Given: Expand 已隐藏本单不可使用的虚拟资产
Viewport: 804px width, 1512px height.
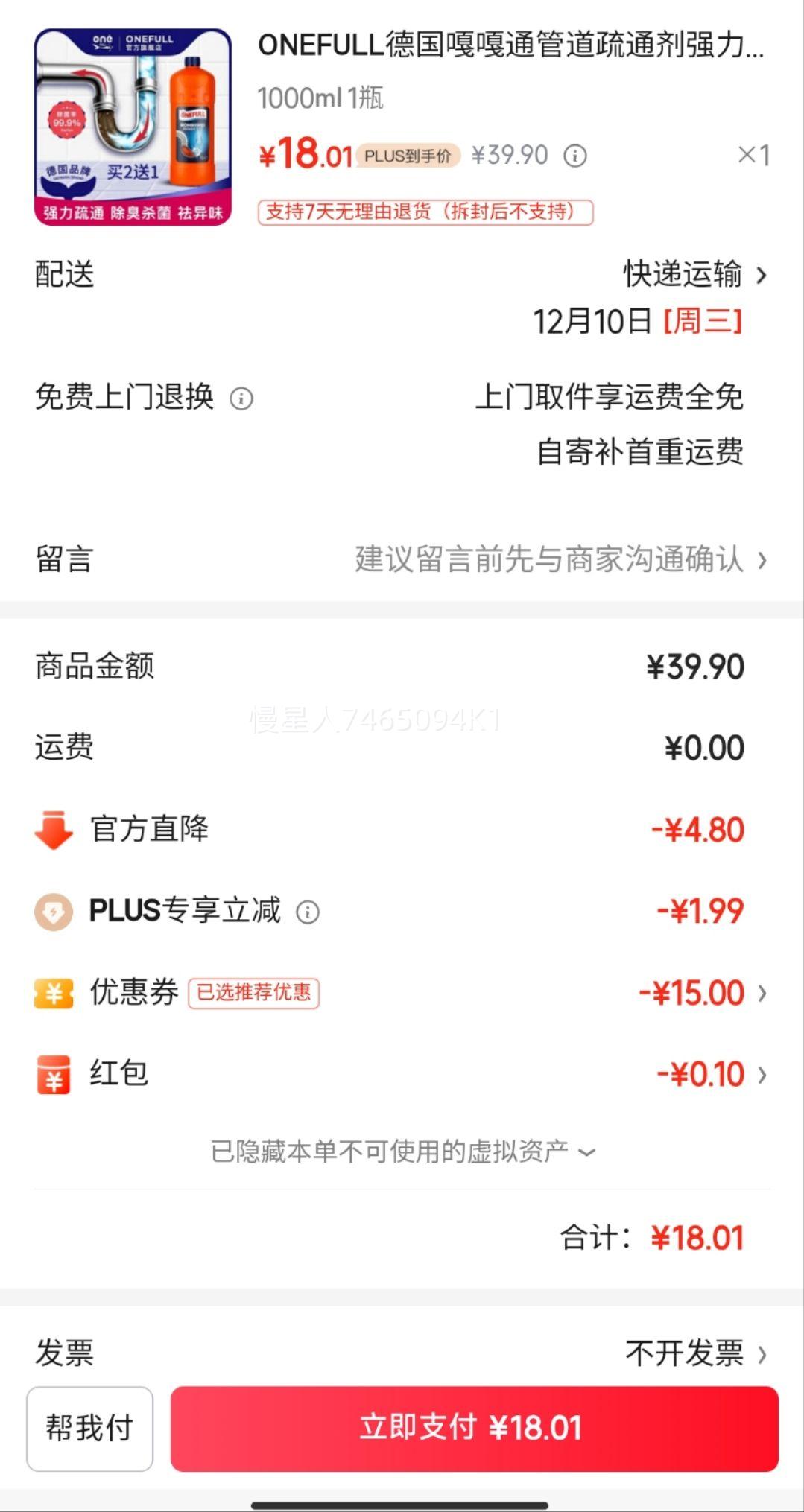Looking at the screenshot, I should 403,1152.
